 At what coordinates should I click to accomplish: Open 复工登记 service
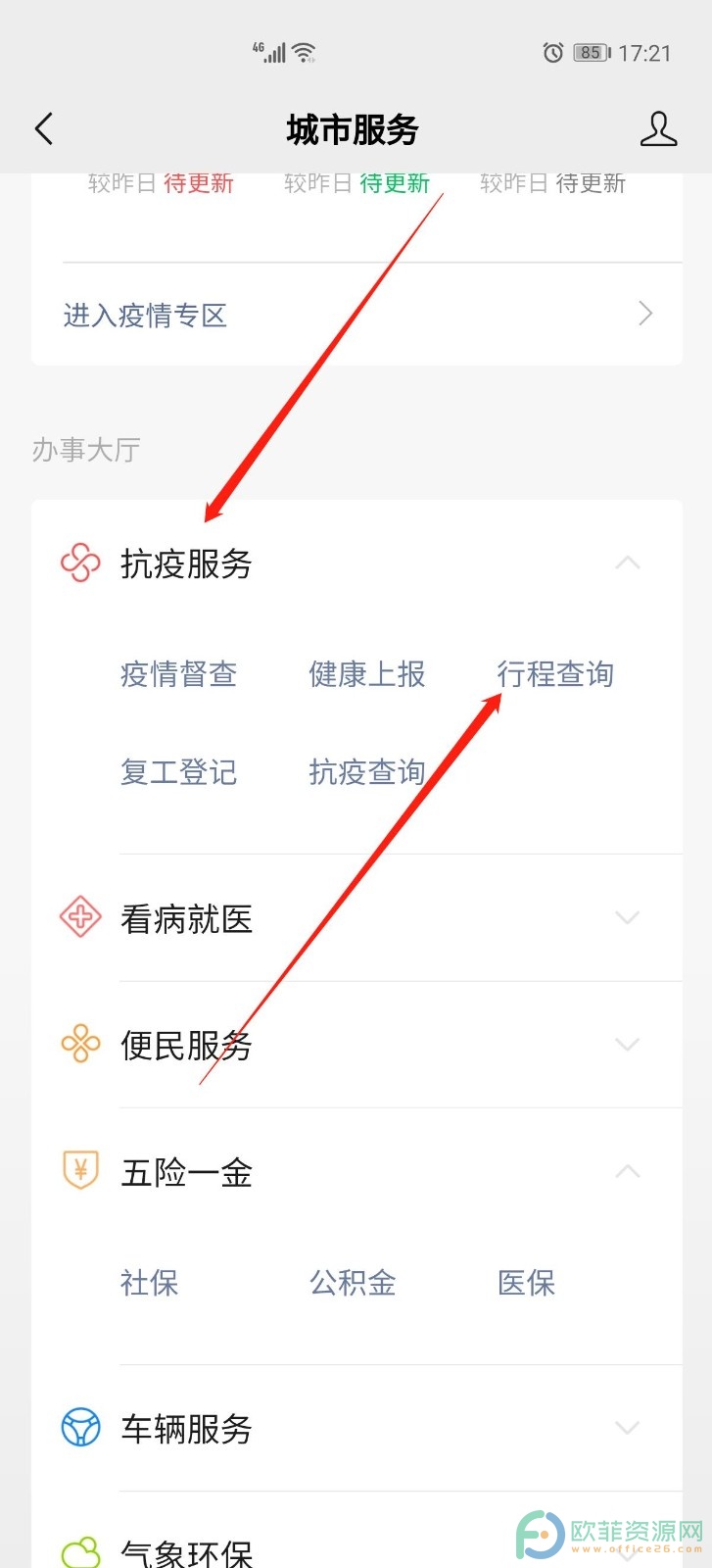179,772
